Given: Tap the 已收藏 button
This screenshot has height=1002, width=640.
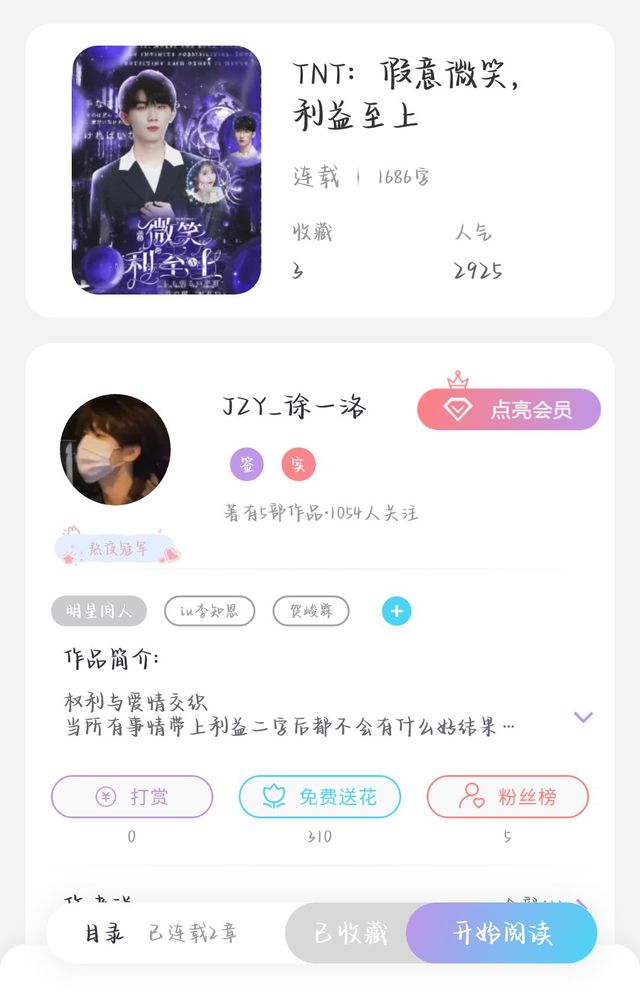Looking at the screenshot, I should 350,933.
